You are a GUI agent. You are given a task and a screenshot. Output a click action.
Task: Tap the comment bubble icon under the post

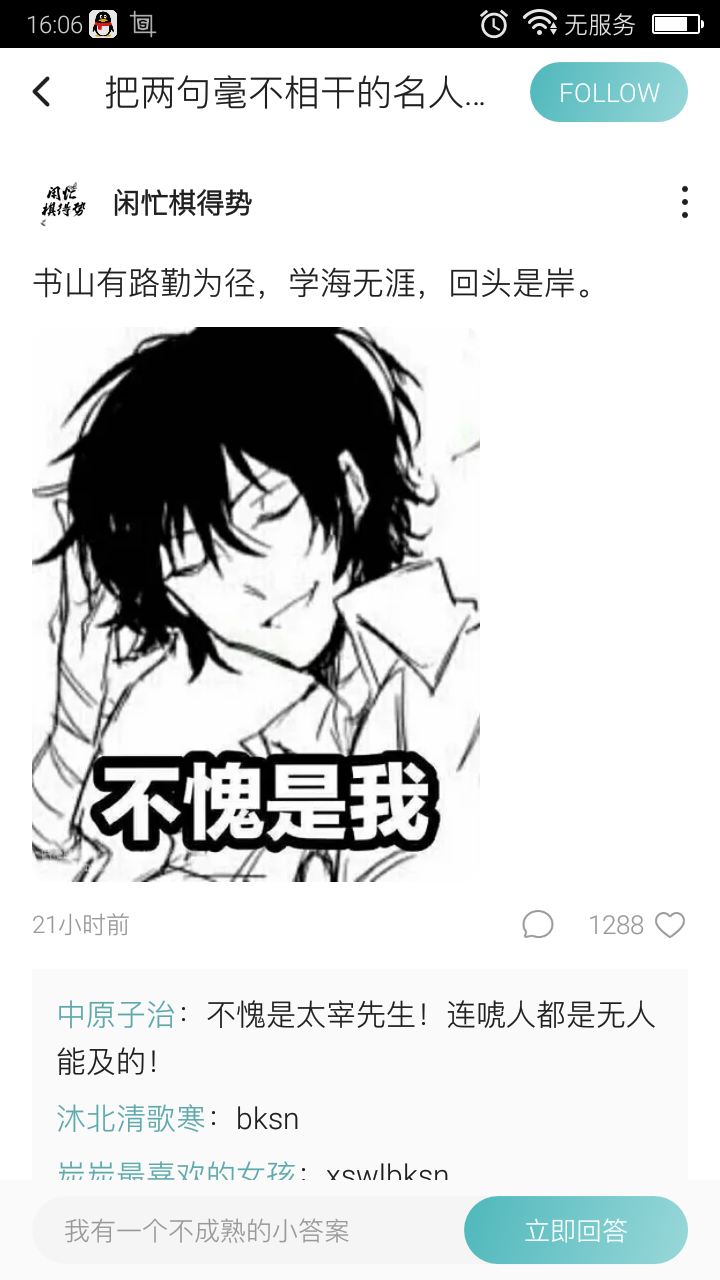538,925
